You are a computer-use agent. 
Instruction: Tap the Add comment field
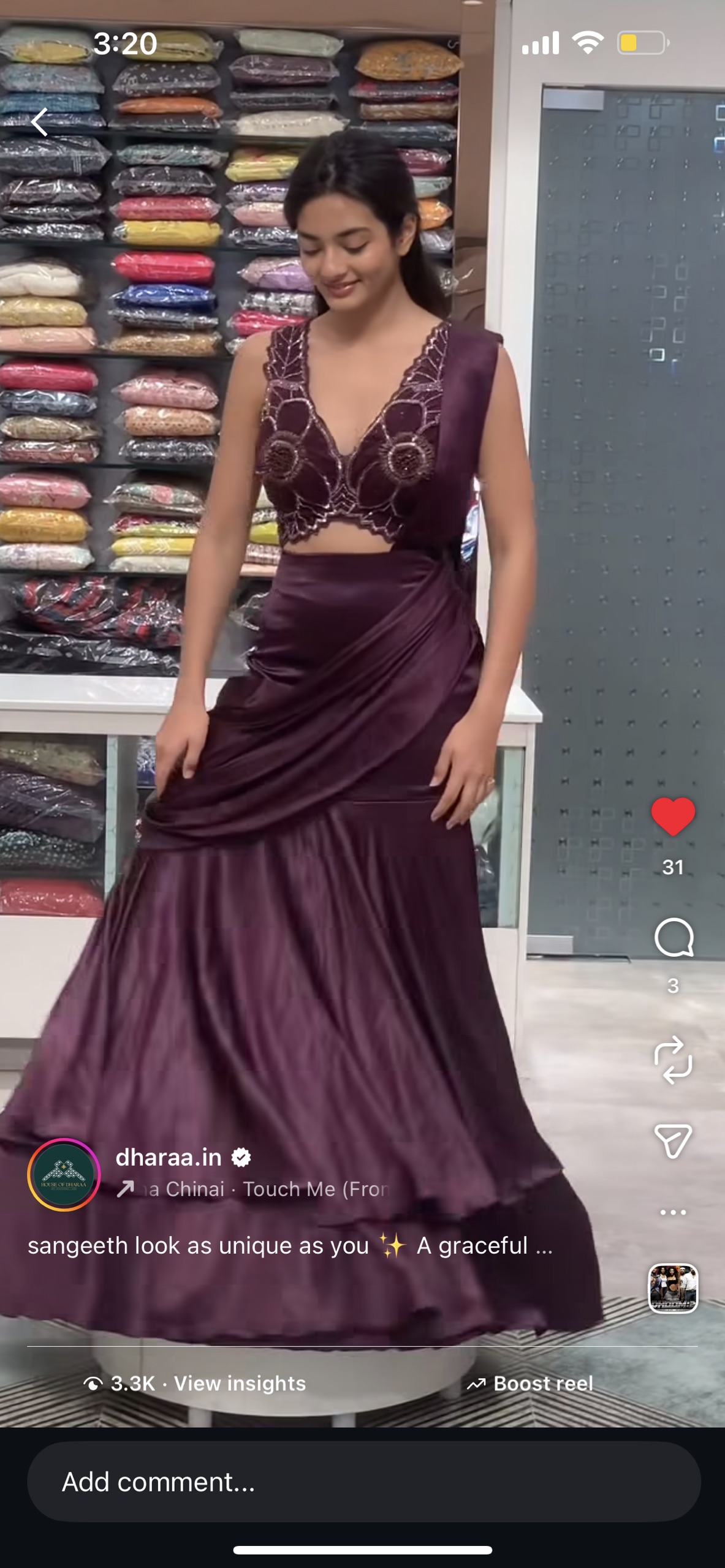click(x=363, y=1482)
